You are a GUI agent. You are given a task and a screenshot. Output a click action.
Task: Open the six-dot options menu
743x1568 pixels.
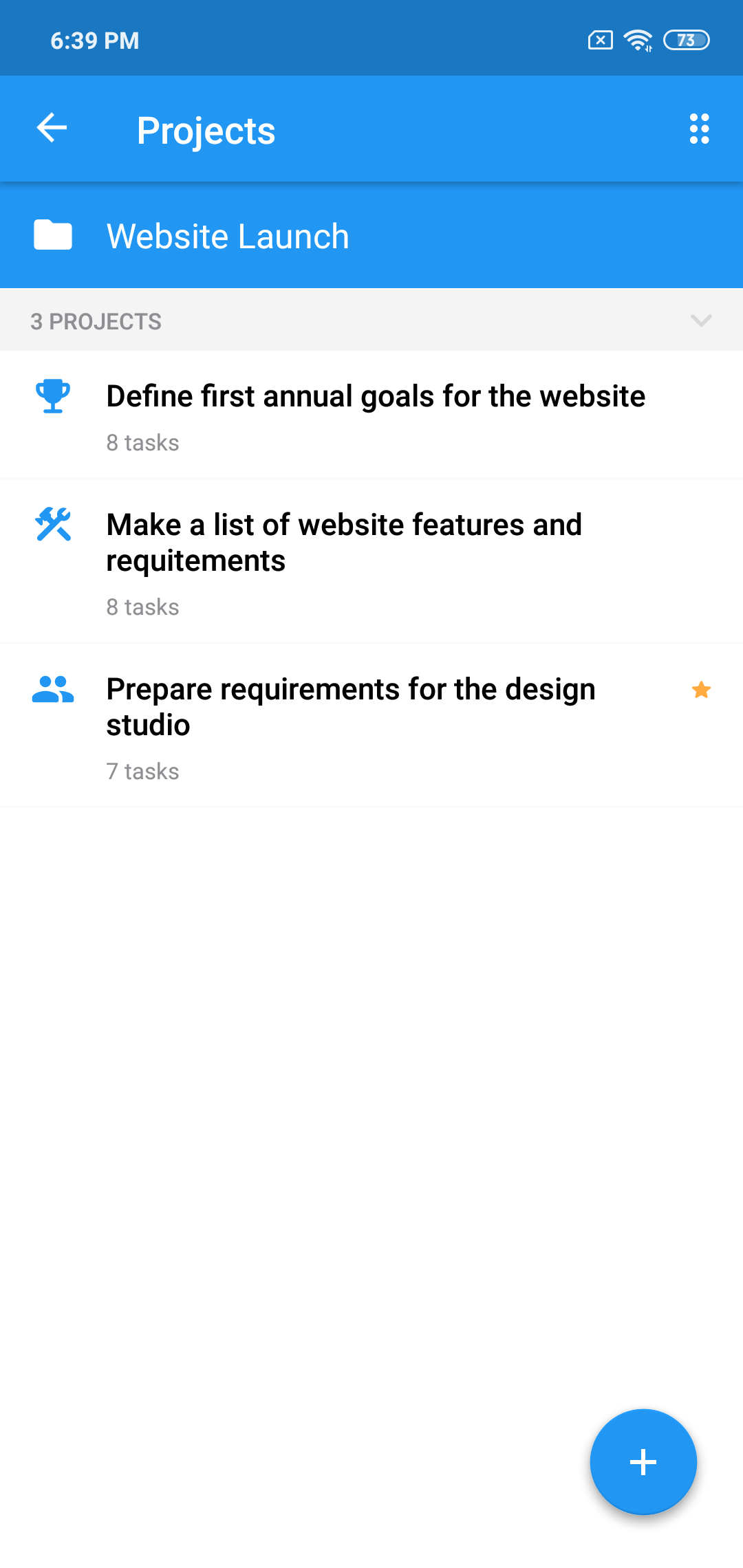pyautogui.click(x=699, y=129)
